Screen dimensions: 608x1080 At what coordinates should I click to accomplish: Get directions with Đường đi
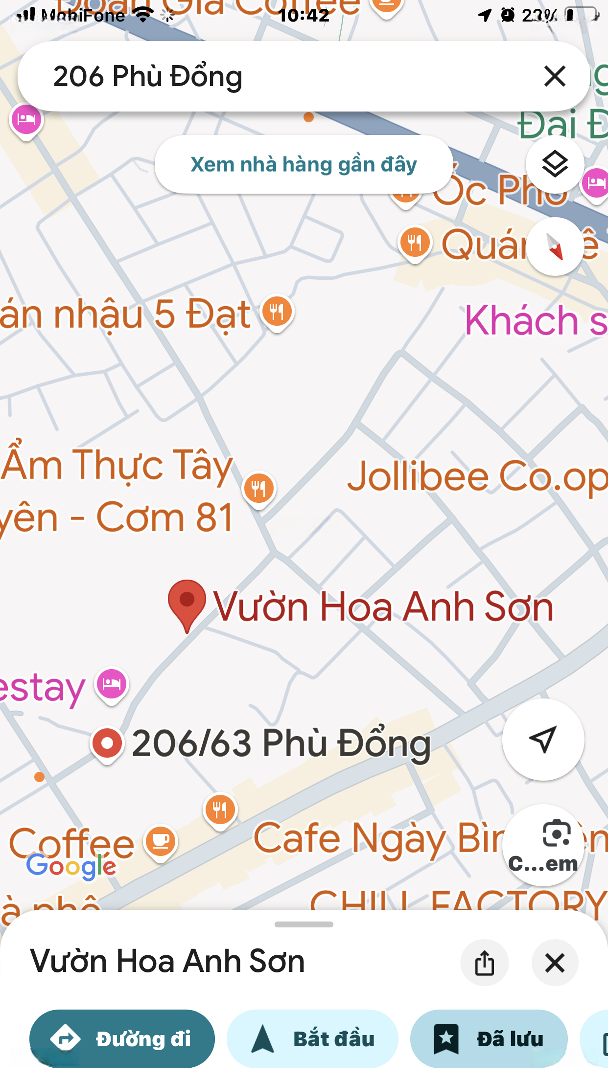pyautogui.click(x=122, y=1039)
